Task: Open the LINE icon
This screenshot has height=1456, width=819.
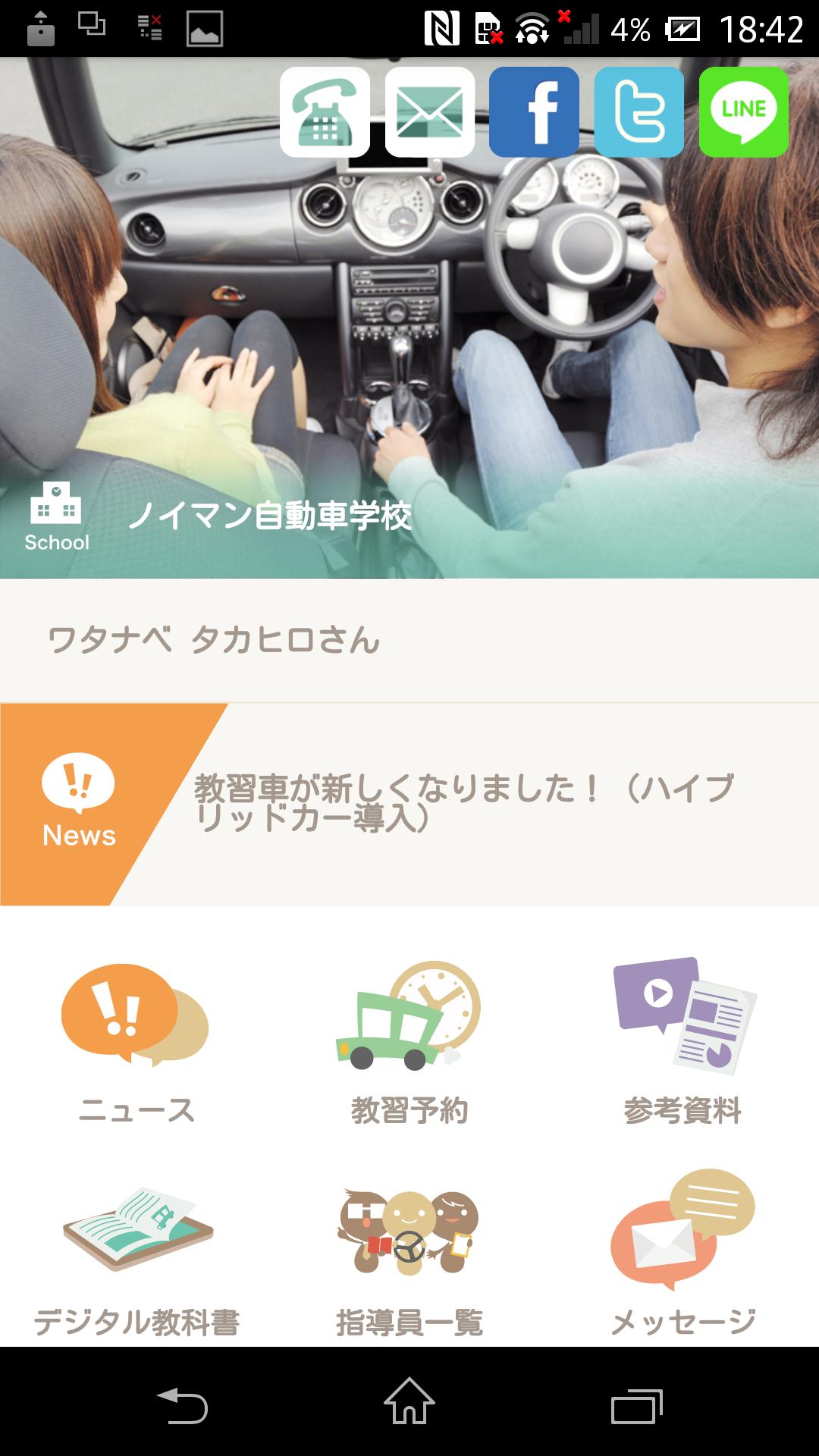Action: (743, 112)
